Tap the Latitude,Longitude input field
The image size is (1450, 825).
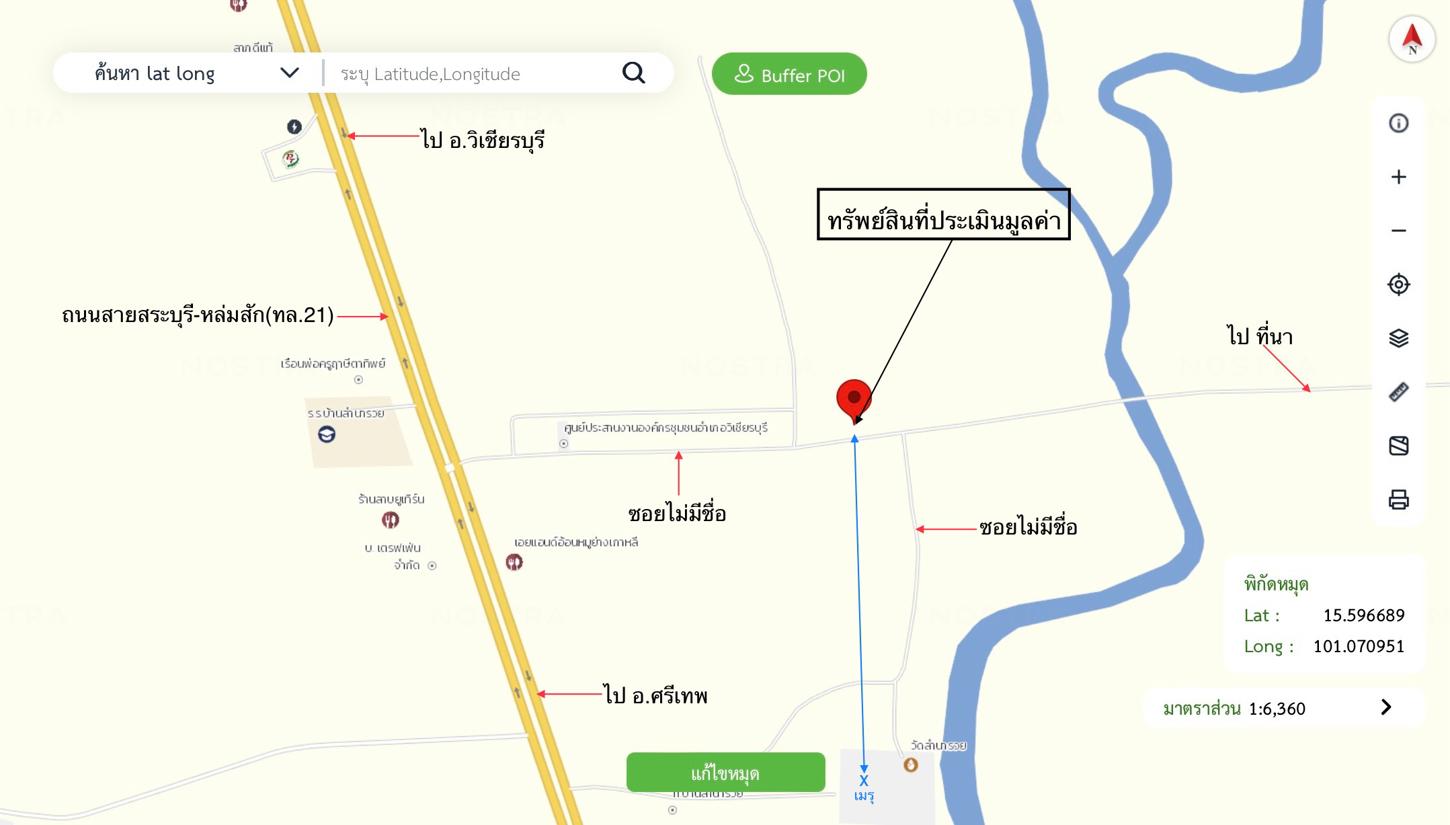[470, 74]
